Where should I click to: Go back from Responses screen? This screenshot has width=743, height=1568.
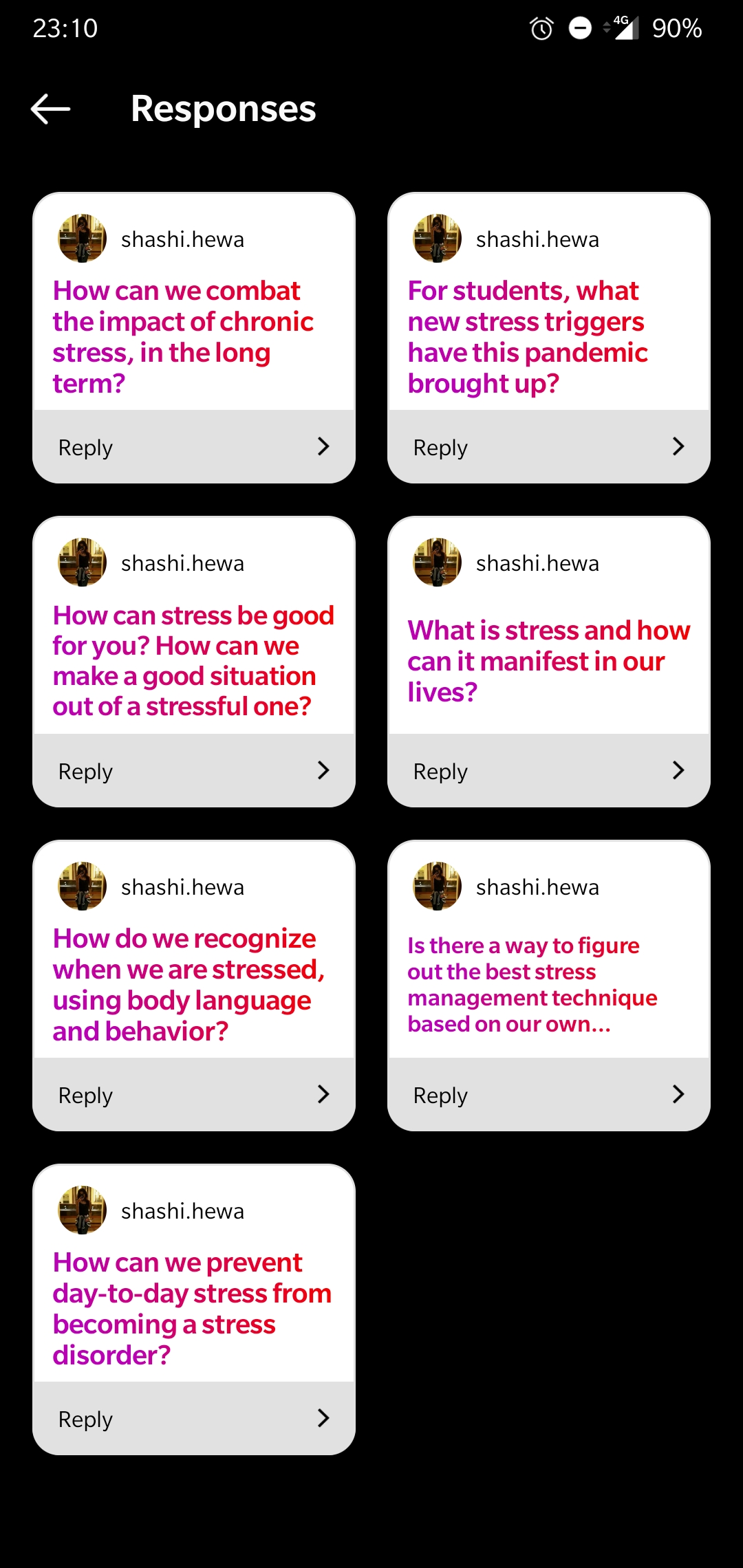tap(51, 109)
